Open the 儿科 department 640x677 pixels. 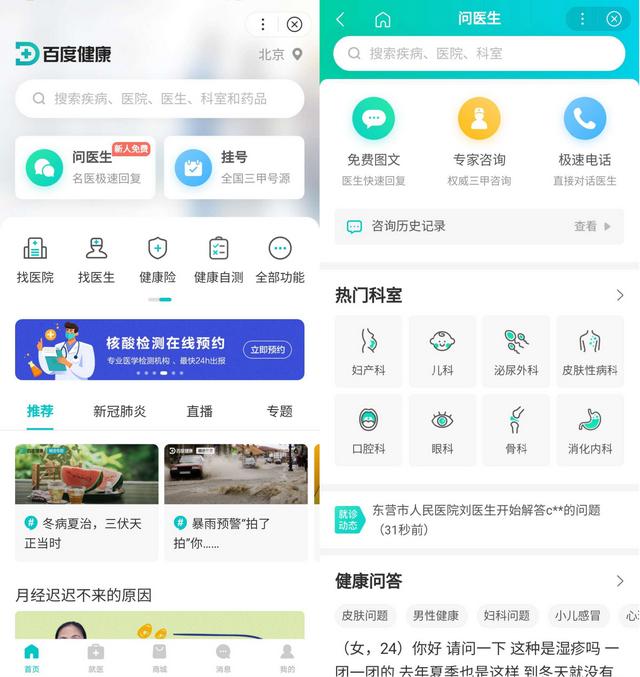coord(442,351)
